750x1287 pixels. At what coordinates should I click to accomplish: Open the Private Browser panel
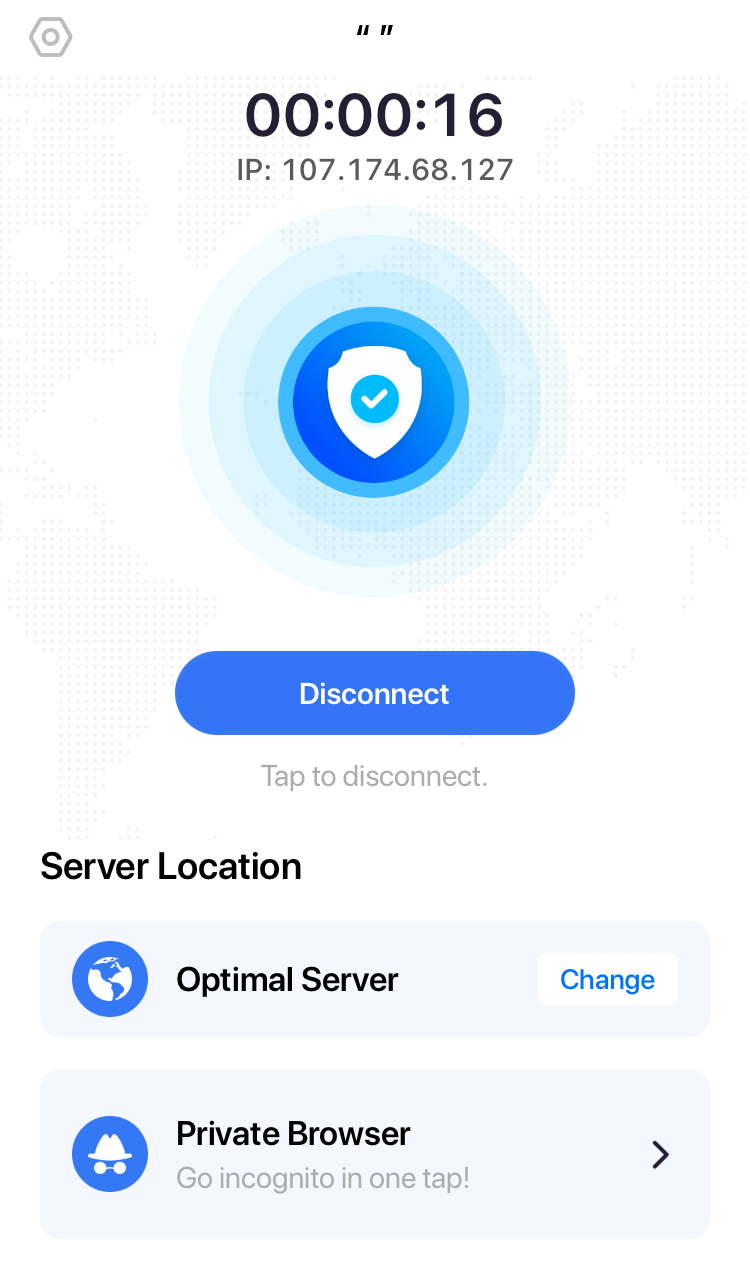pos(375,1153)
